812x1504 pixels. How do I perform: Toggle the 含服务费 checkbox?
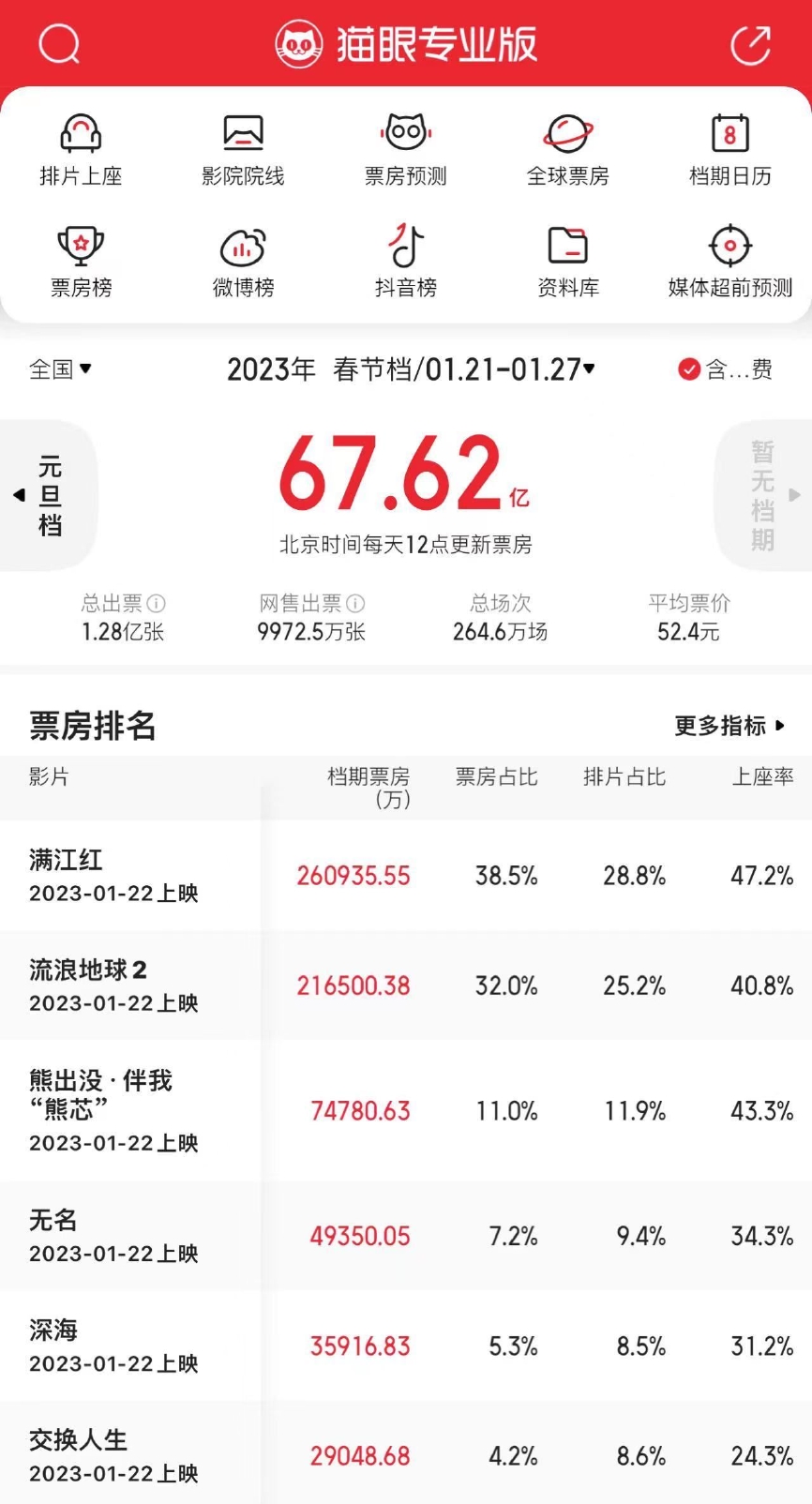point(690,369)
